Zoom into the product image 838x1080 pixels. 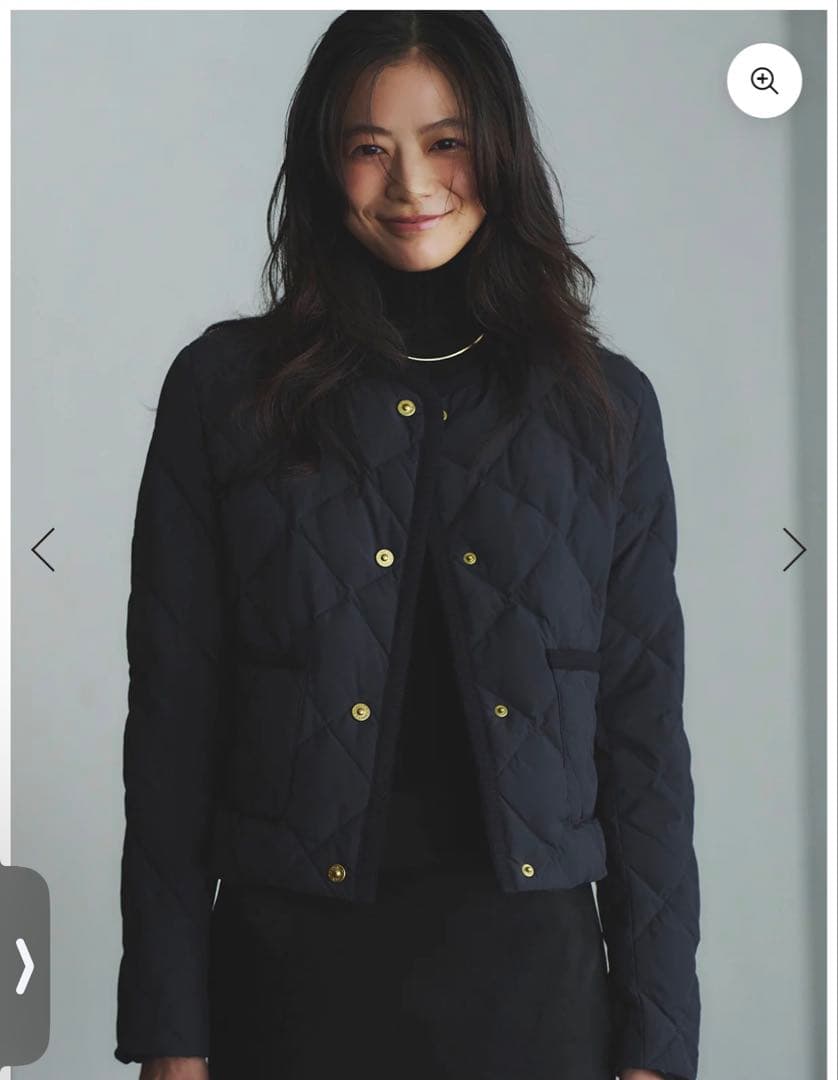(x=764, y=81)
